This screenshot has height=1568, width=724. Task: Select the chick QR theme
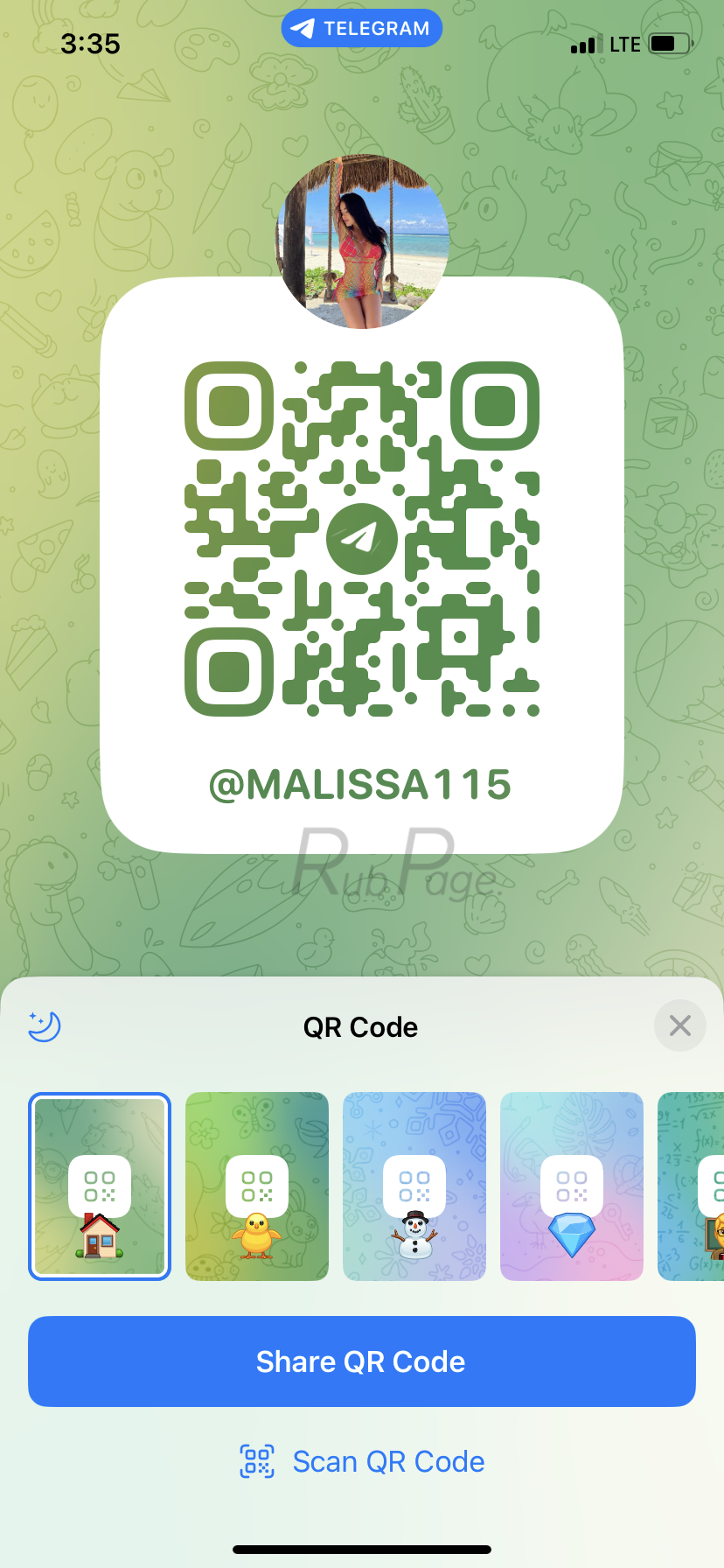257,1186
